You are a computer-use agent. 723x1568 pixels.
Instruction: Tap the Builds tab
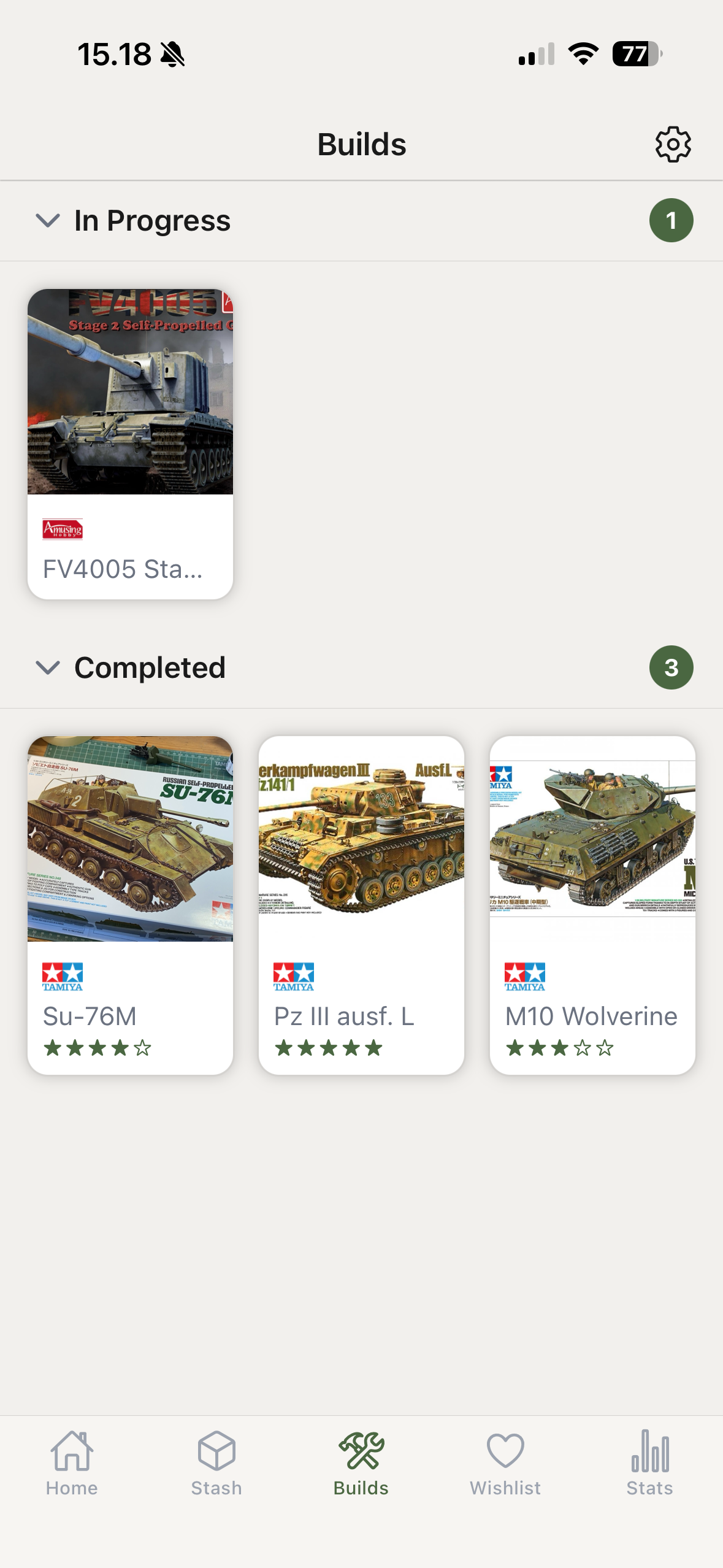361,1463
